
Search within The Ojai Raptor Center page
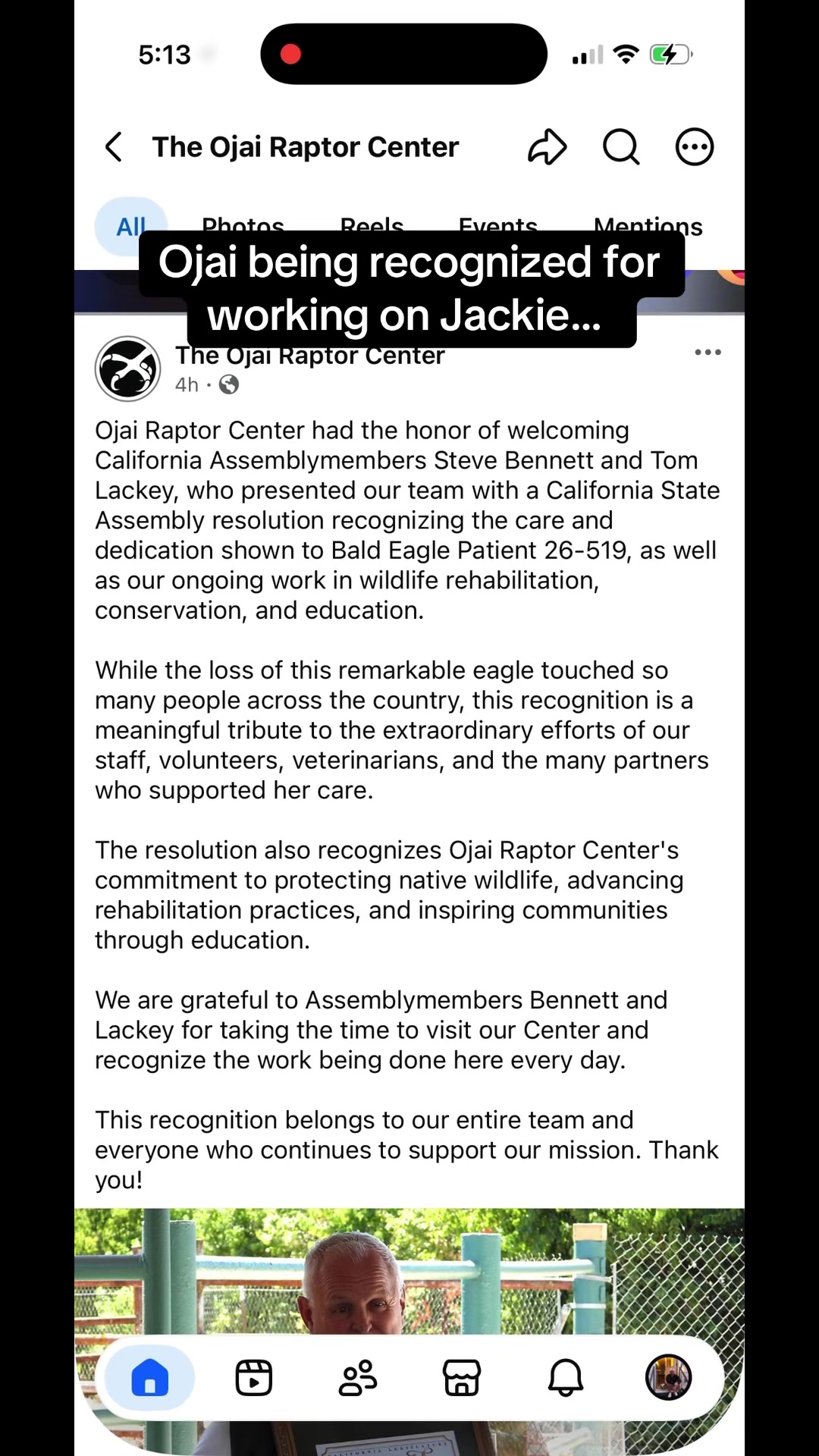[x=621, y=147]
